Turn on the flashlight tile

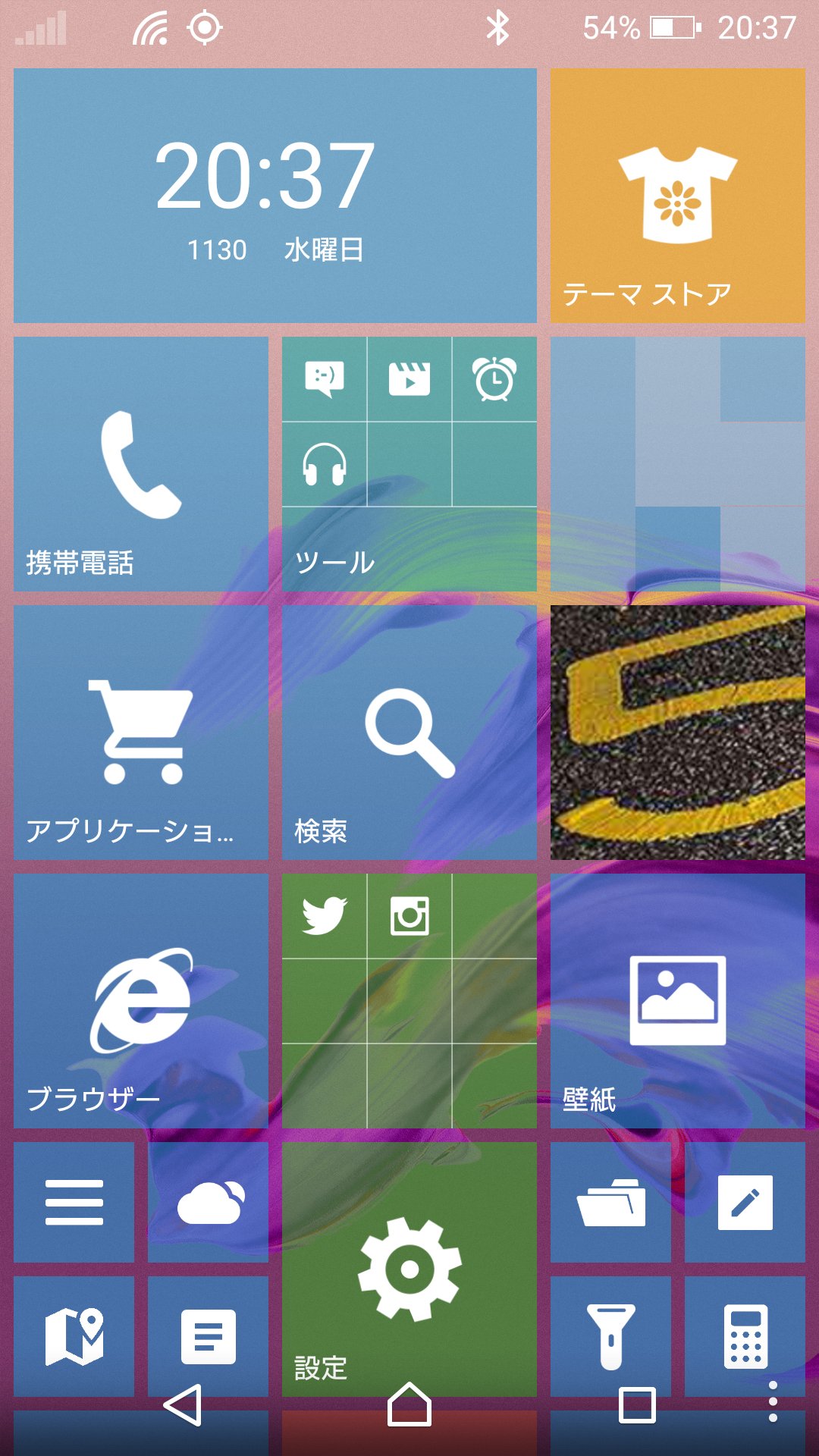(610, 1337)
